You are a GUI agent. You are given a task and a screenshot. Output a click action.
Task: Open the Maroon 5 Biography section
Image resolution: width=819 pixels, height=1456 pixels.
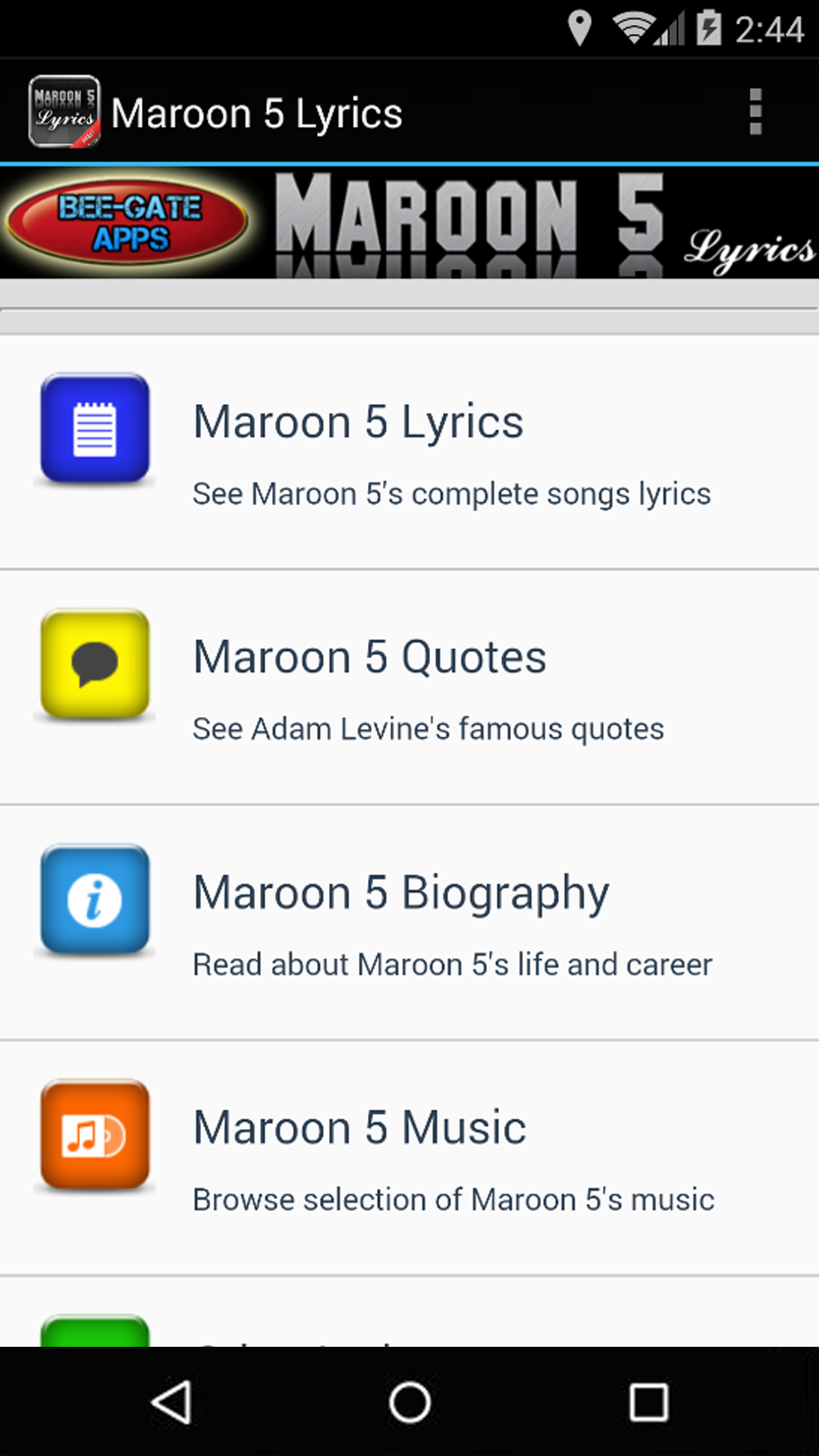coord(409,921)
